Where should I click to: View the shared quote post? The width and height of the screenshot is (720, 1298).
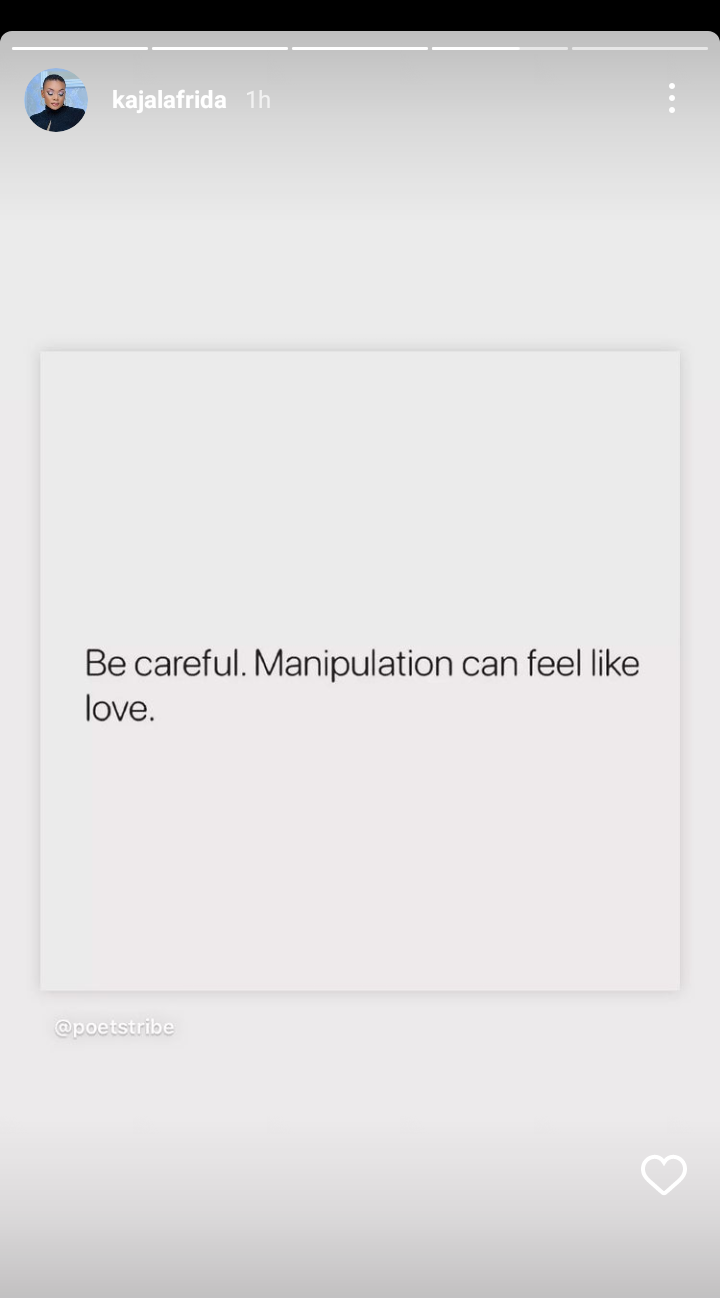click(x=360, y=670)
